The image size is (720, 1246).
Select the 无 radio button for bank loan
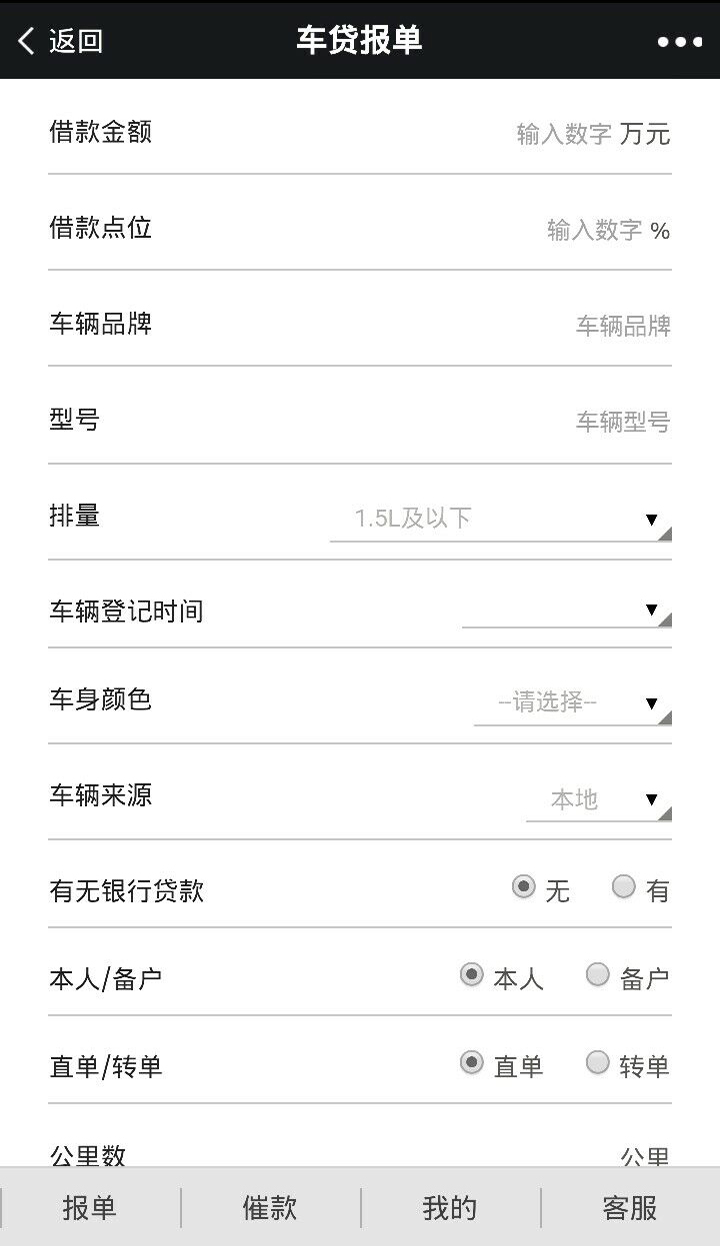point(525,886)
